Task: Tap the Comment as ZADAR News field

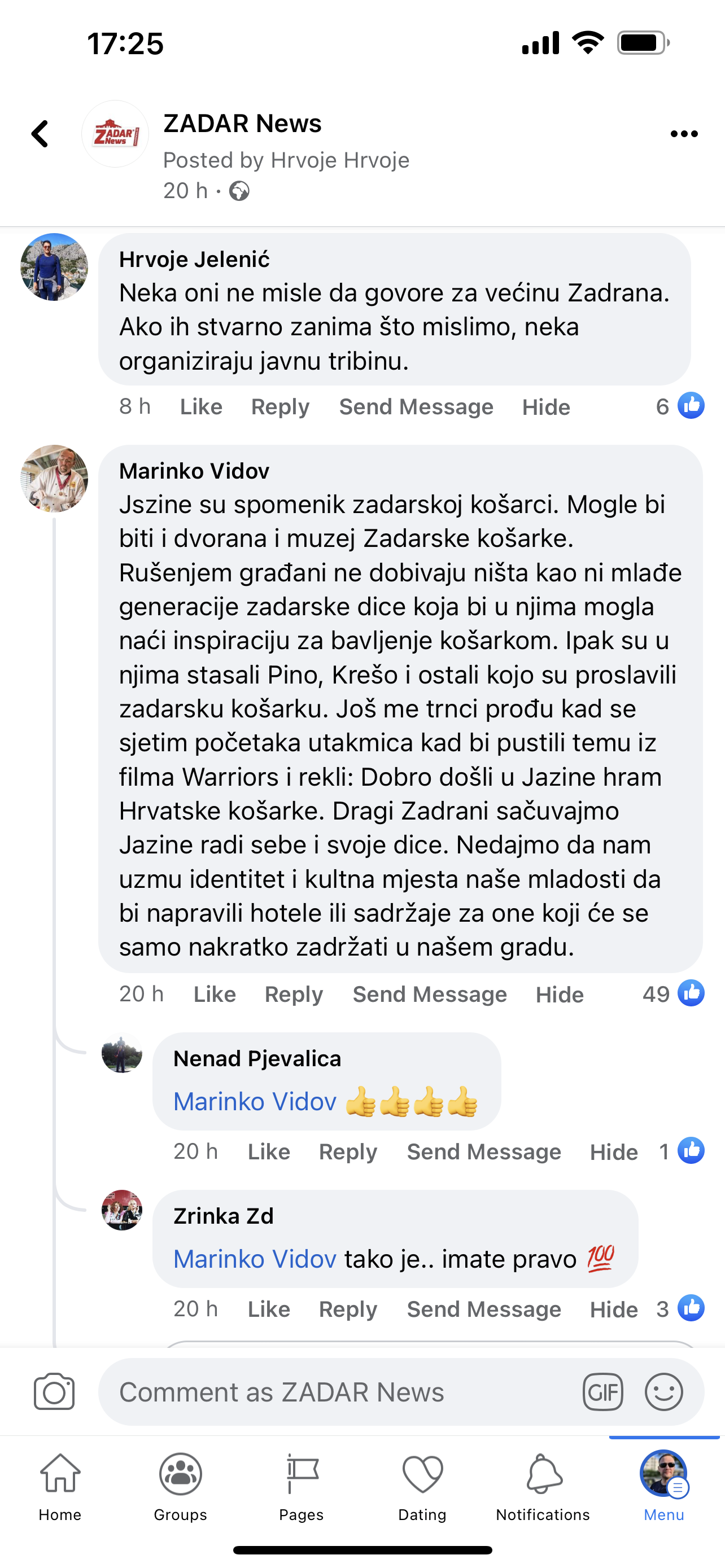Action: (341, 1392)
